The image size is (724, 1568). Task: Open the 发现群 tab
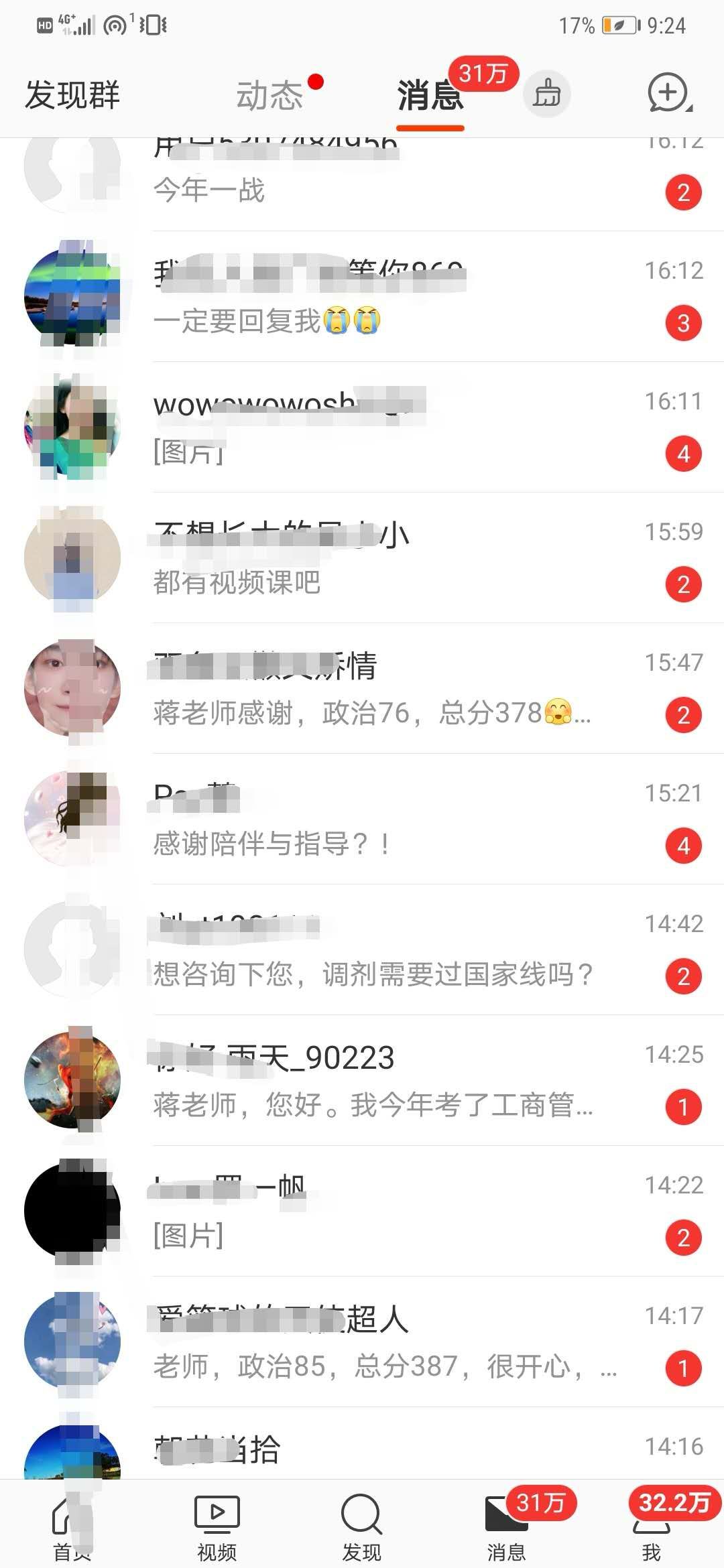(x=72, y=94)
